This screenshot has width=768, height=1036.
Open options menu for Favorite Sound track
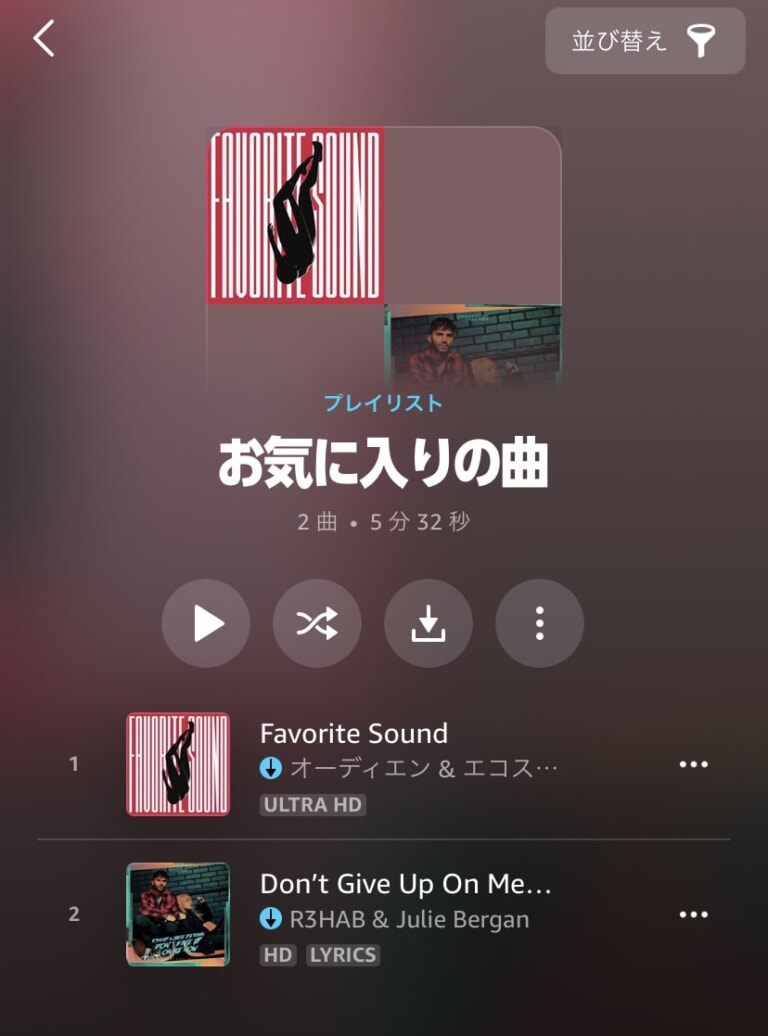pyautogui.click(x=693, y=763)
